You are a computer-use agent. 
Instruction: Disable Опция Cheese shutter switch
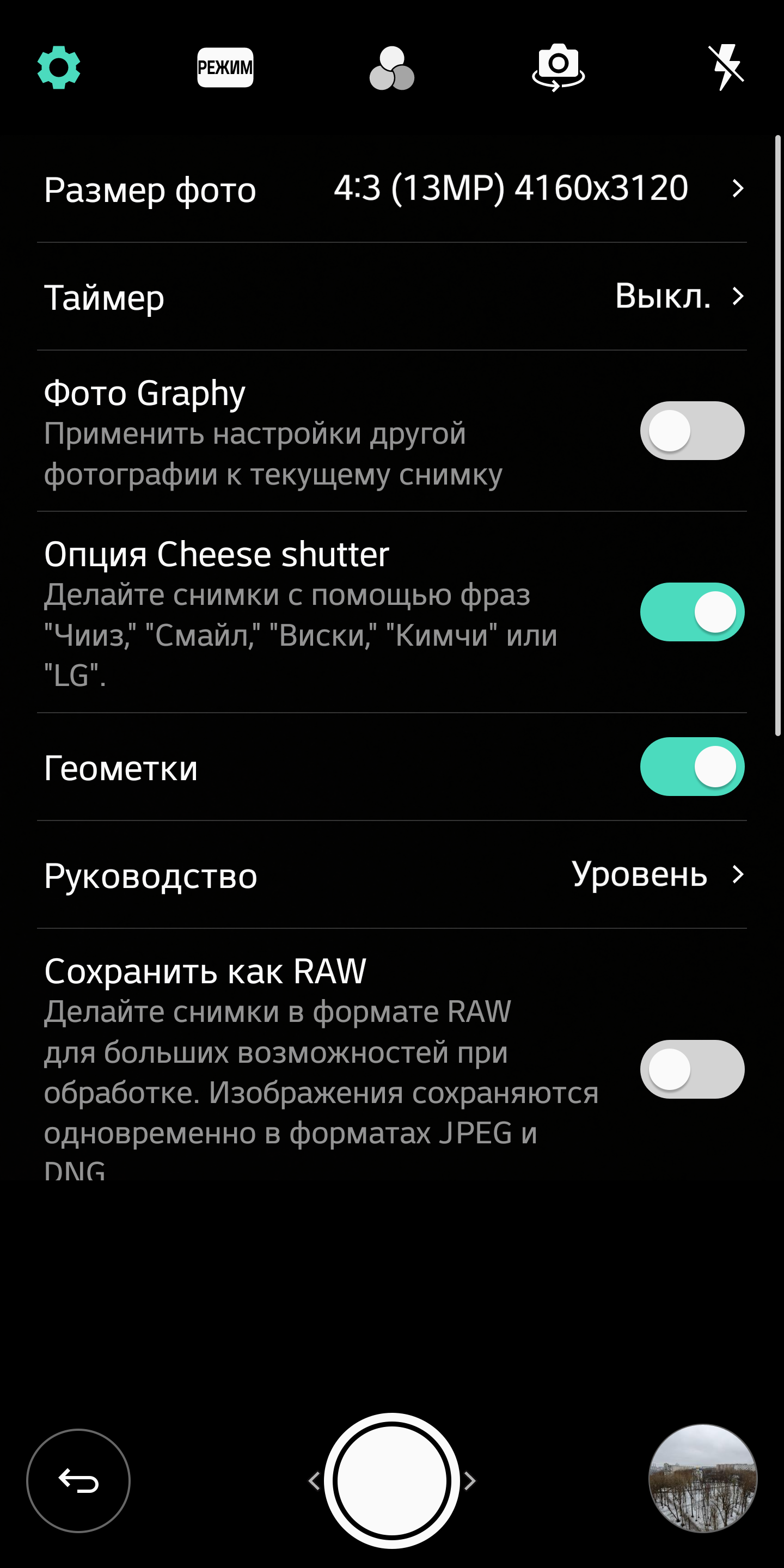[x=691, y=612]
